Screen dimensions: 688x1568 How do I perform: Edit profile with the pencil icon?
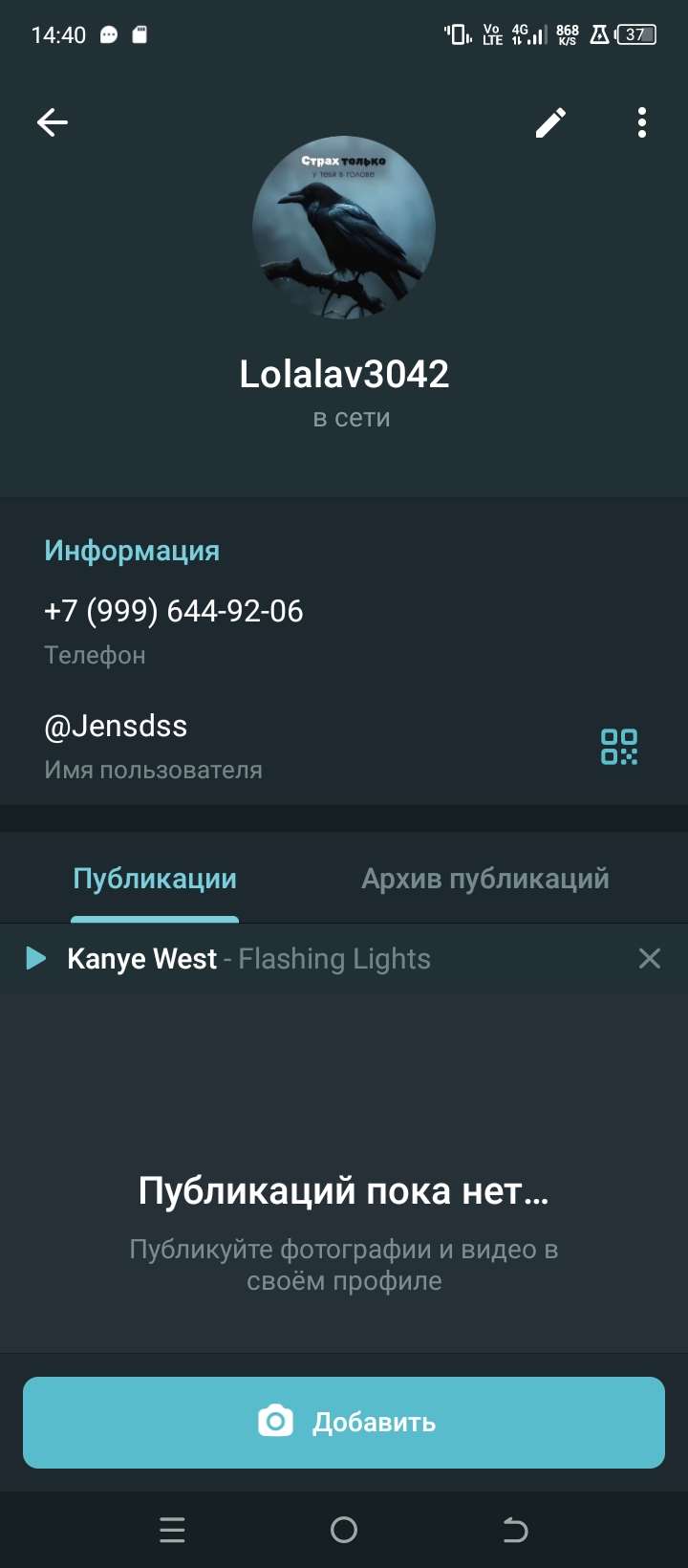coord(550,122)
